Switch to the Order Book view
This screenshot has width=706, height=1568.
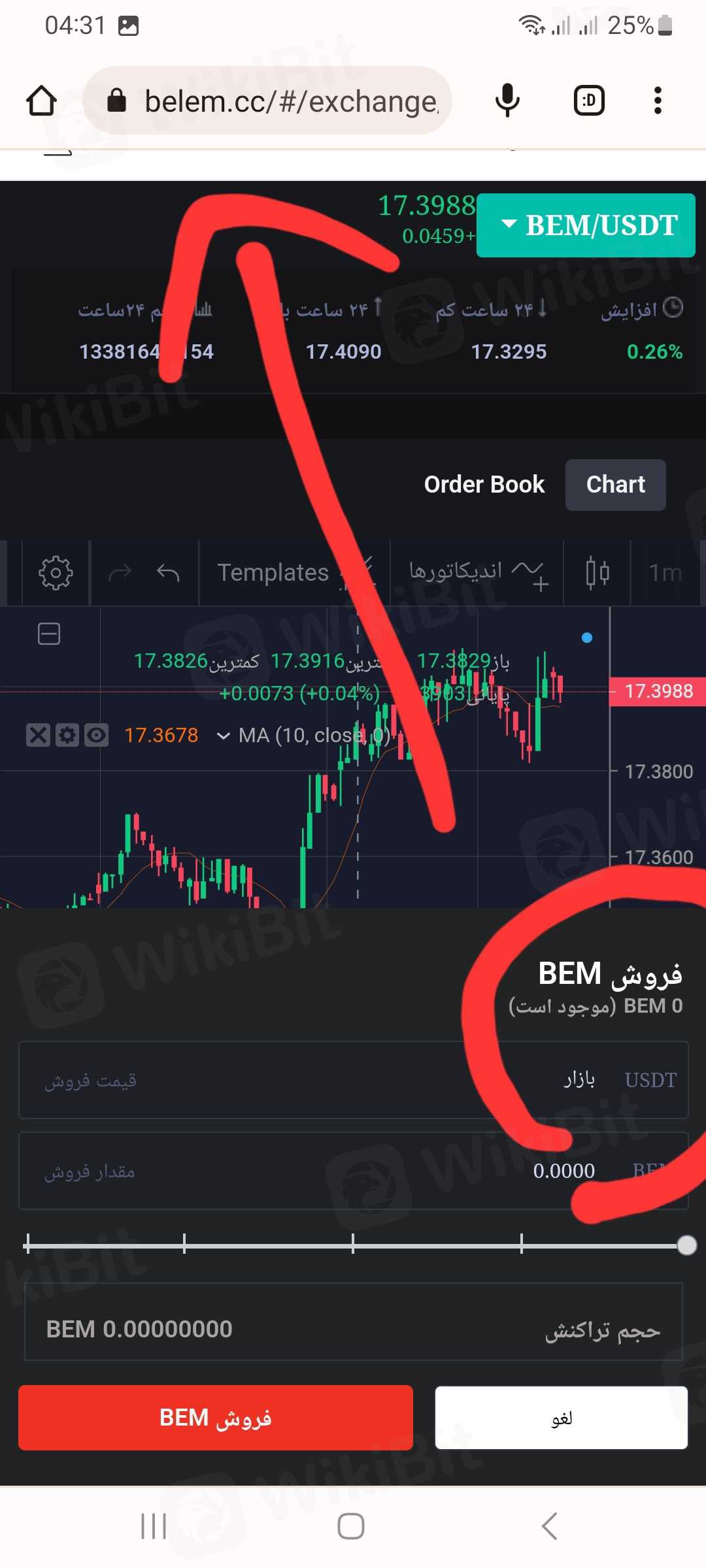pyautogui.click(x=484, y=484)
